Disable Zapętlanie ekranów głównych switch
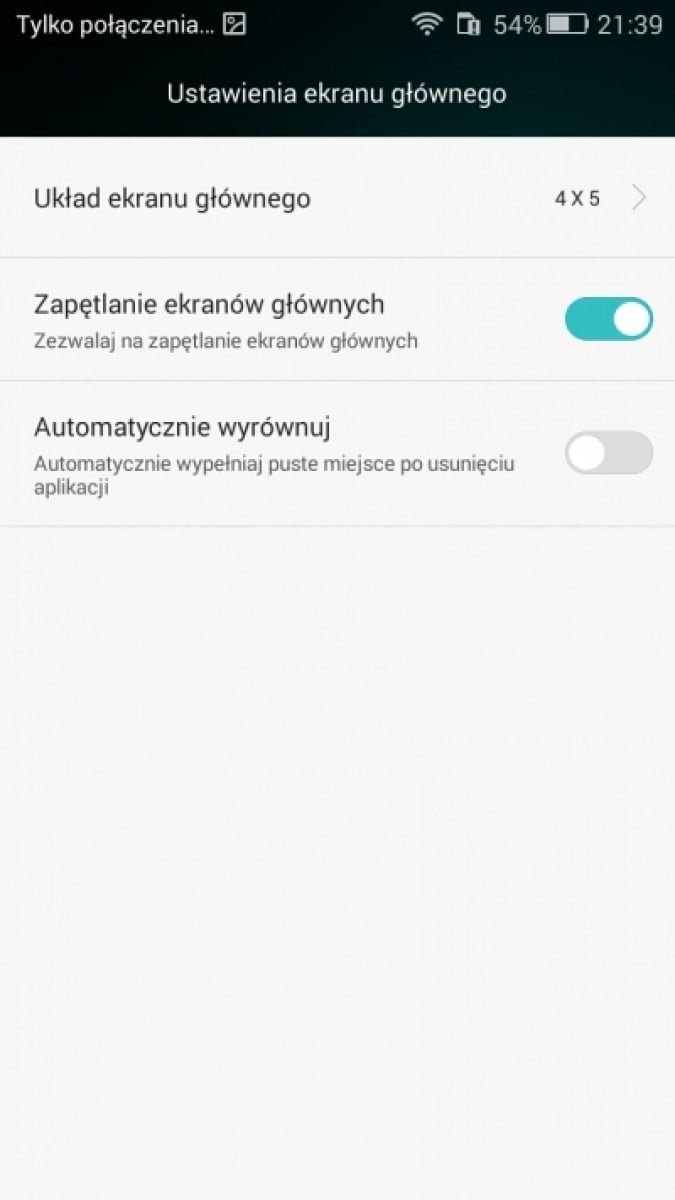This screenshot has width=675, height=1200. point(608,319)
